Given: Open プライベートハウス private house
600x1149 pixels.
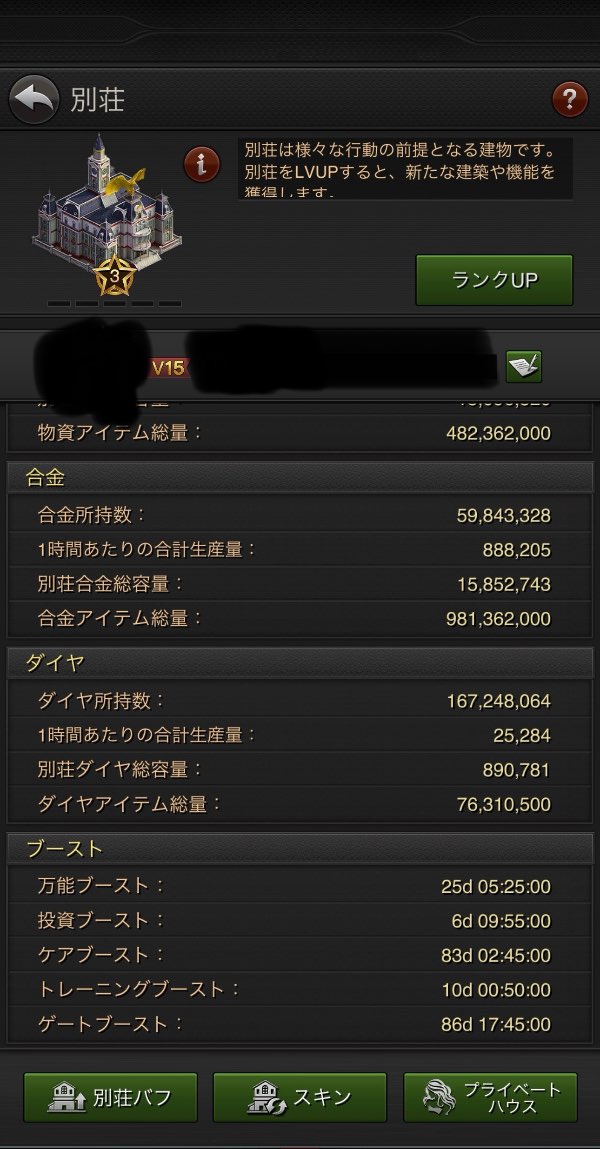Looking at the screenshot, I should click(x=490, y=1097).
